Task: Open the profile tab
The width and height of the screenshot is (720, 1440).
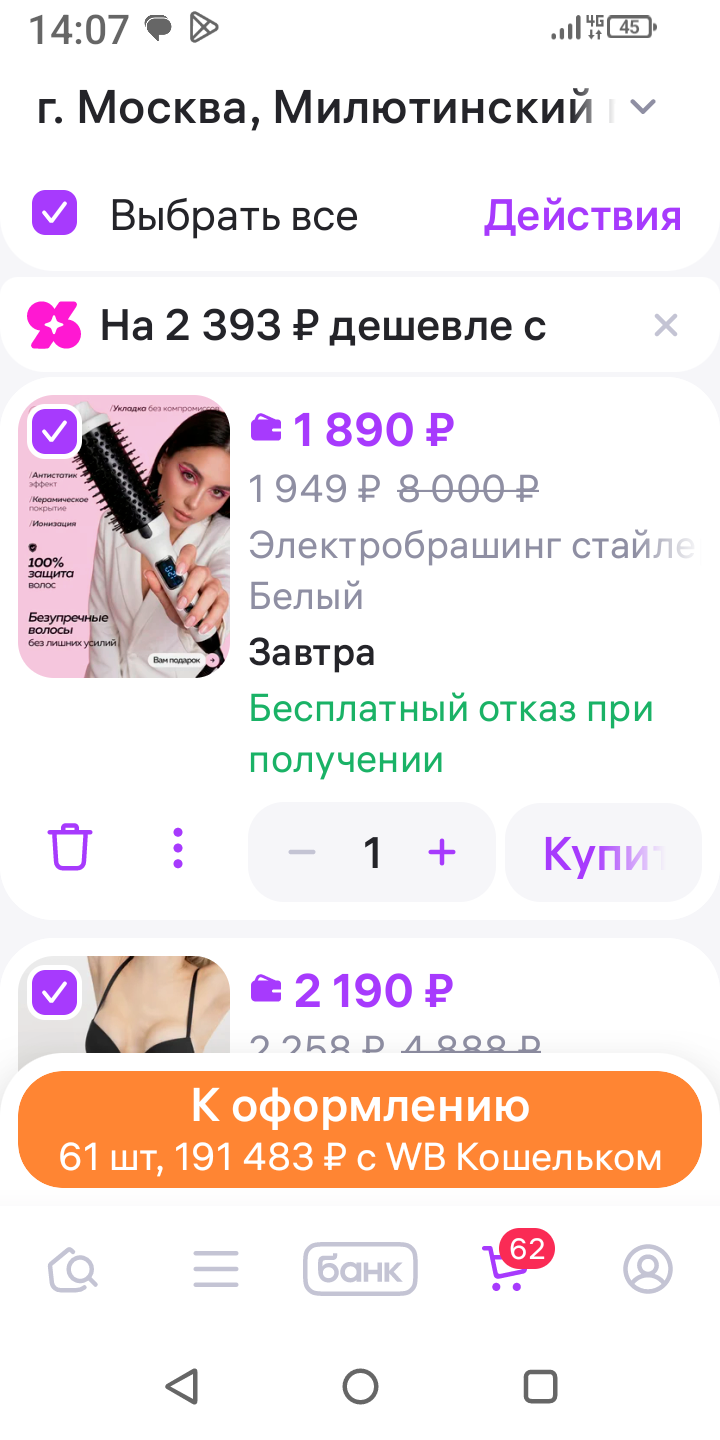Action: (648, 1270)
